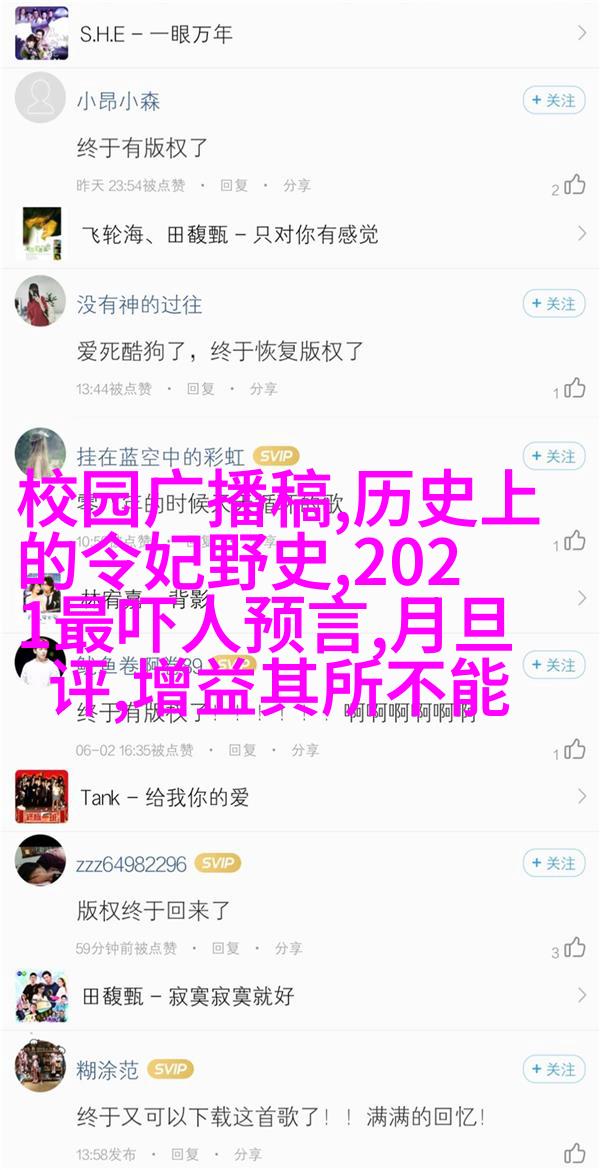Like the comment by 没有神的过往
600x1170 pixels.
point(573,389)
